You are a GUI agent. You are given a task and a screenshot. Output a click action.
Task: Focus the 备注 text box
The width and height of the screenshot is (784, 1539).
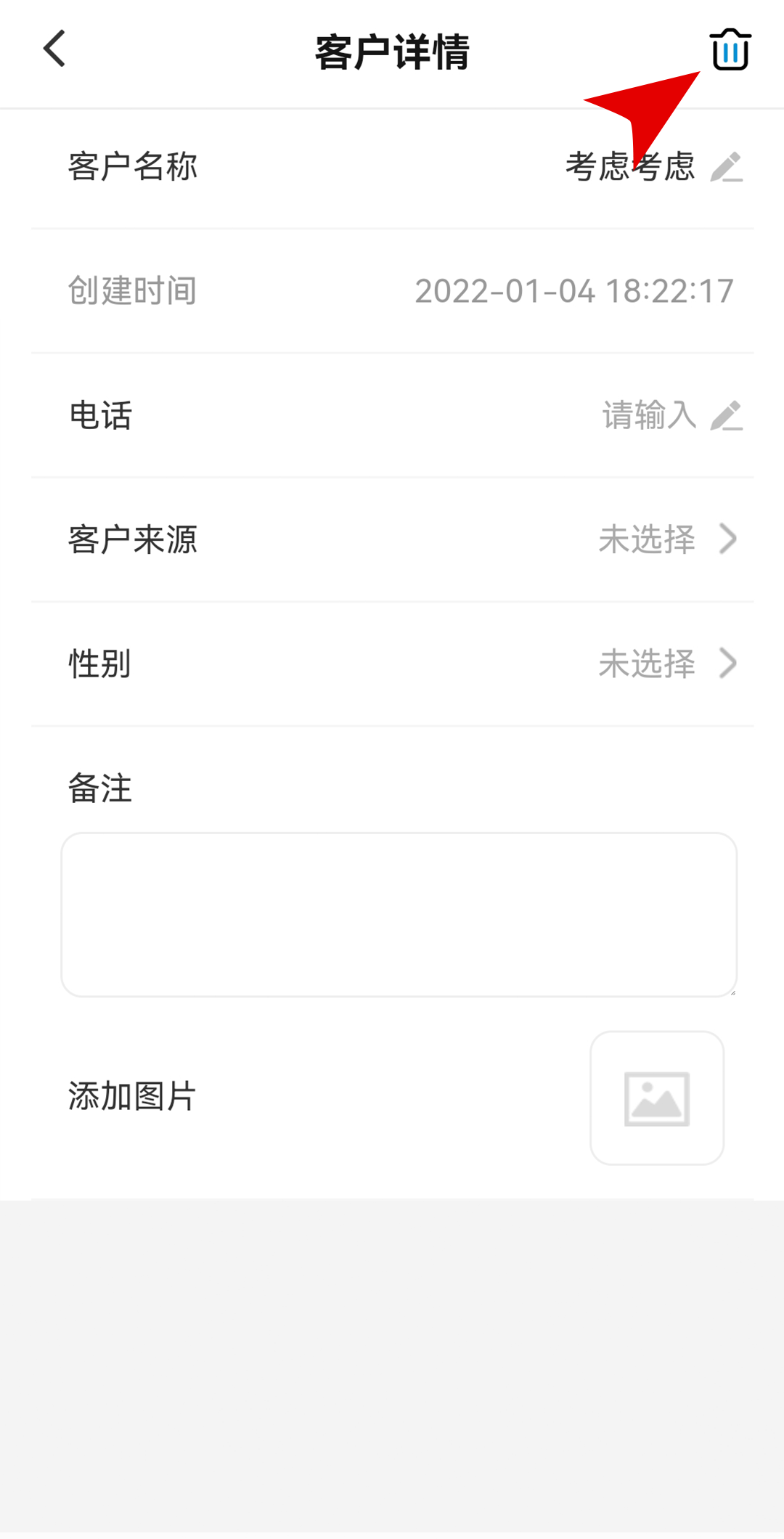[399, 915]
